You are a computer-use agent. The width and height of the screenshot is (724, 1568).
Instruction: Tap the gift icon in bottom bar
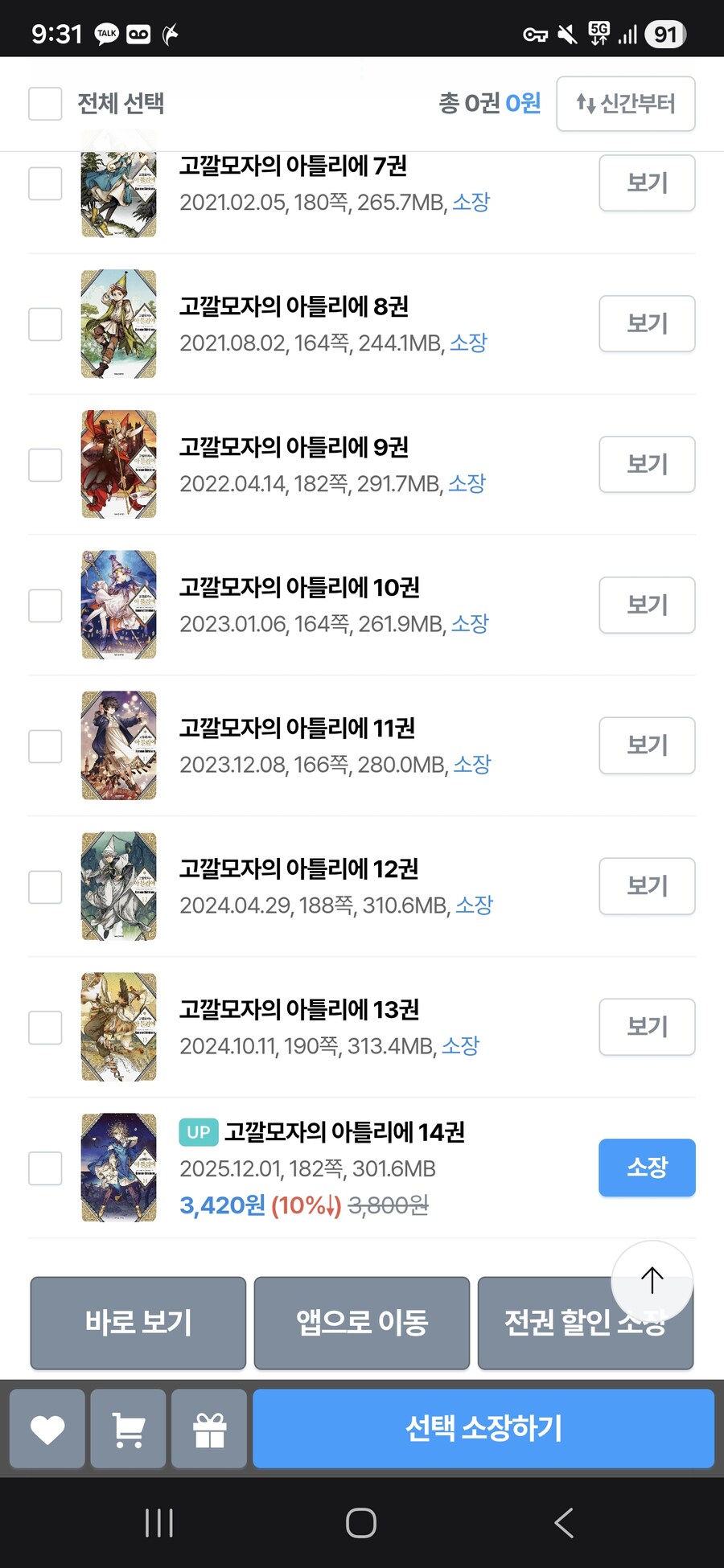pos(208,1428)
